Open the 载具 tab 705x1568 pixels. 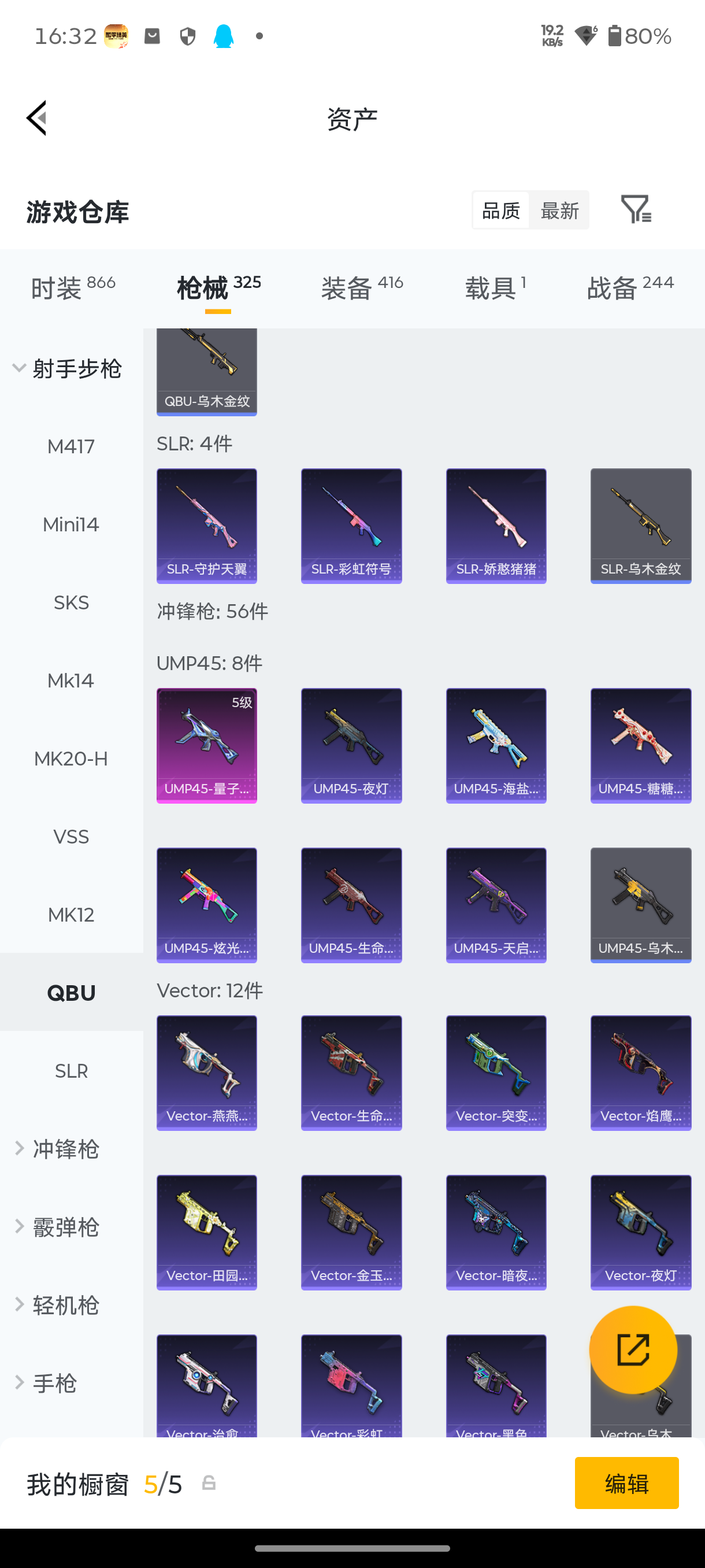point(495,287)
